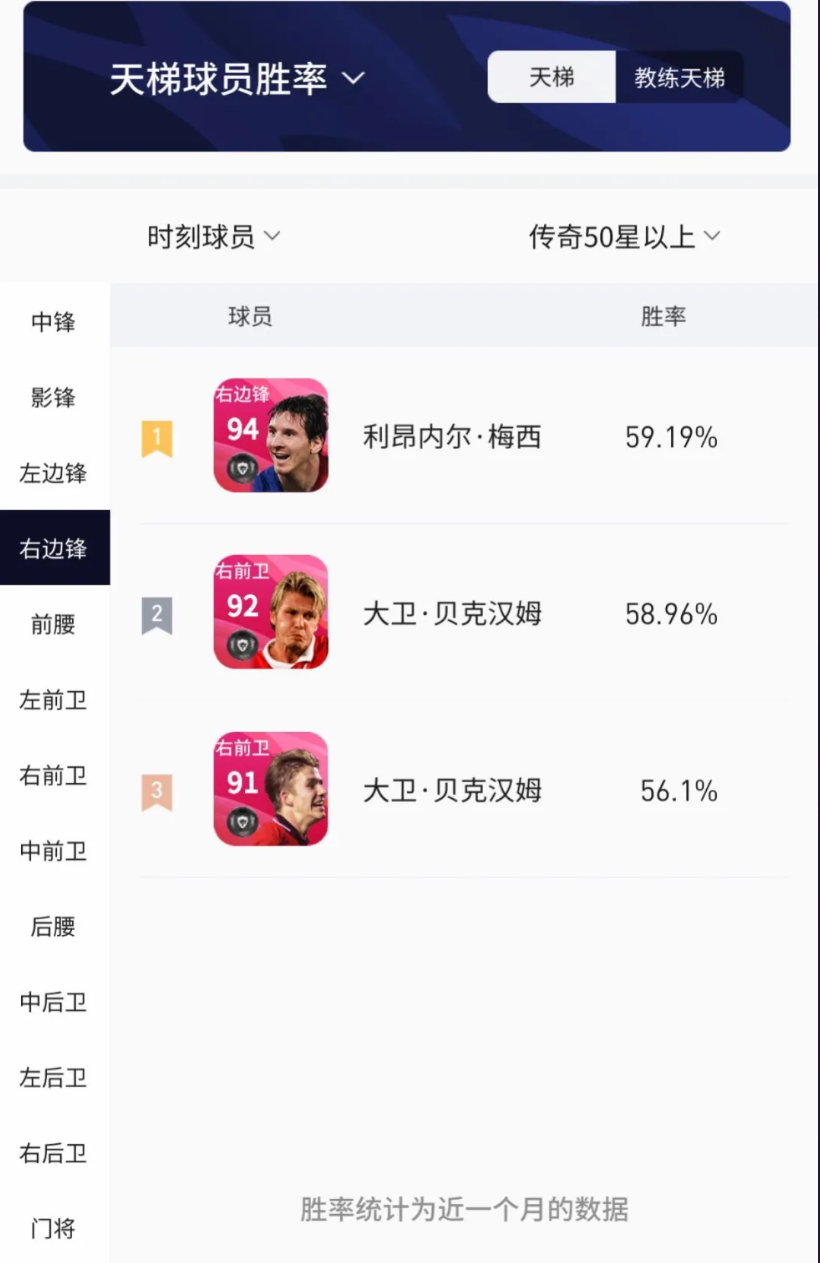Open the 91-rated 大卫·贝克汉姆 row
Screen dimensions: 820x1263
[x=451, y=790]
